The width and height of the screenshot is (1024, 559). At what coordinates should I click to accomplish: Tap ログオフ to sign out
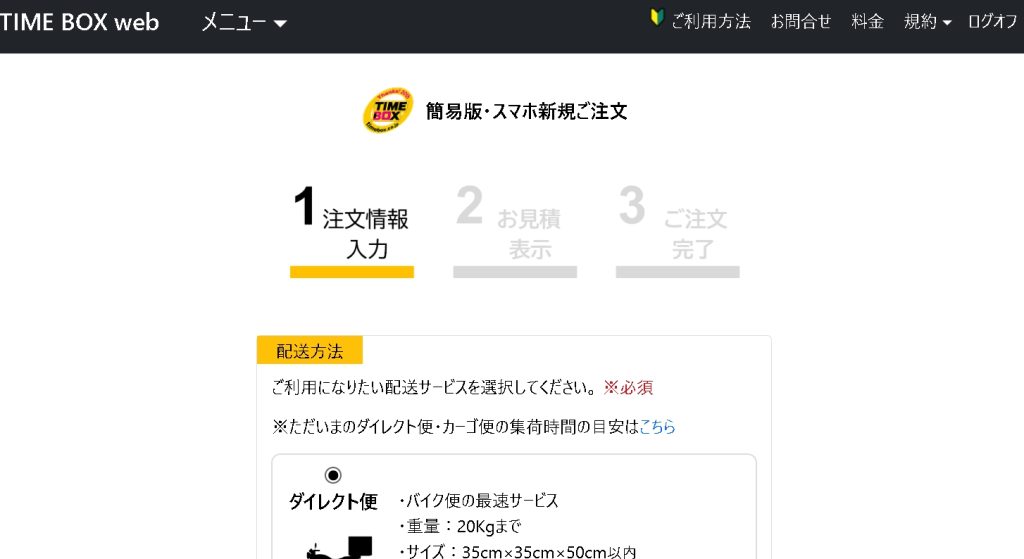[x=994, y=21]
